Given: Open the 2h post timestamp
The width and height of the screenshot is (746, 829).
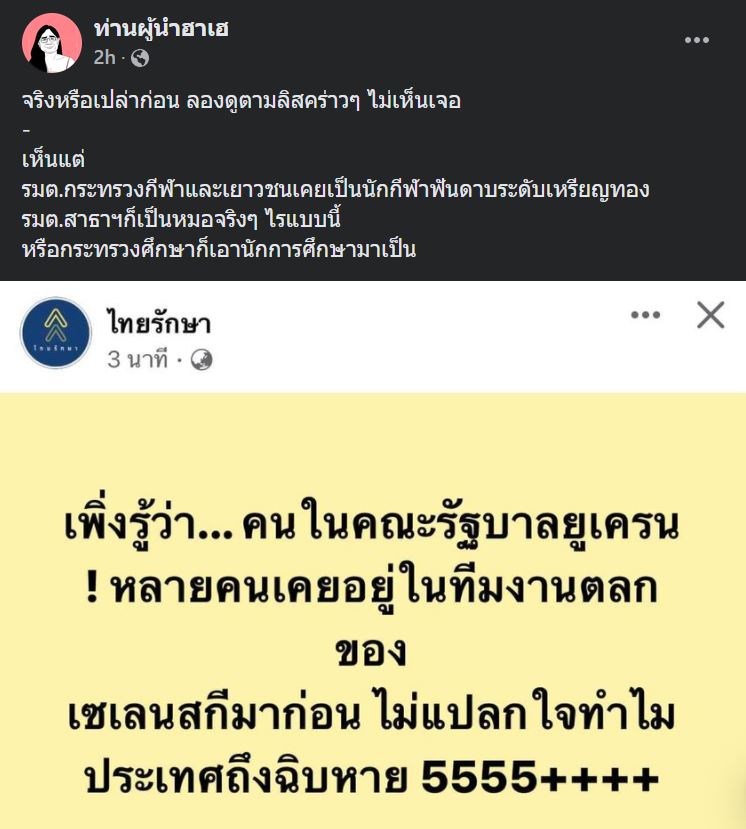Looking at the screenshot, I should [104, 58].
